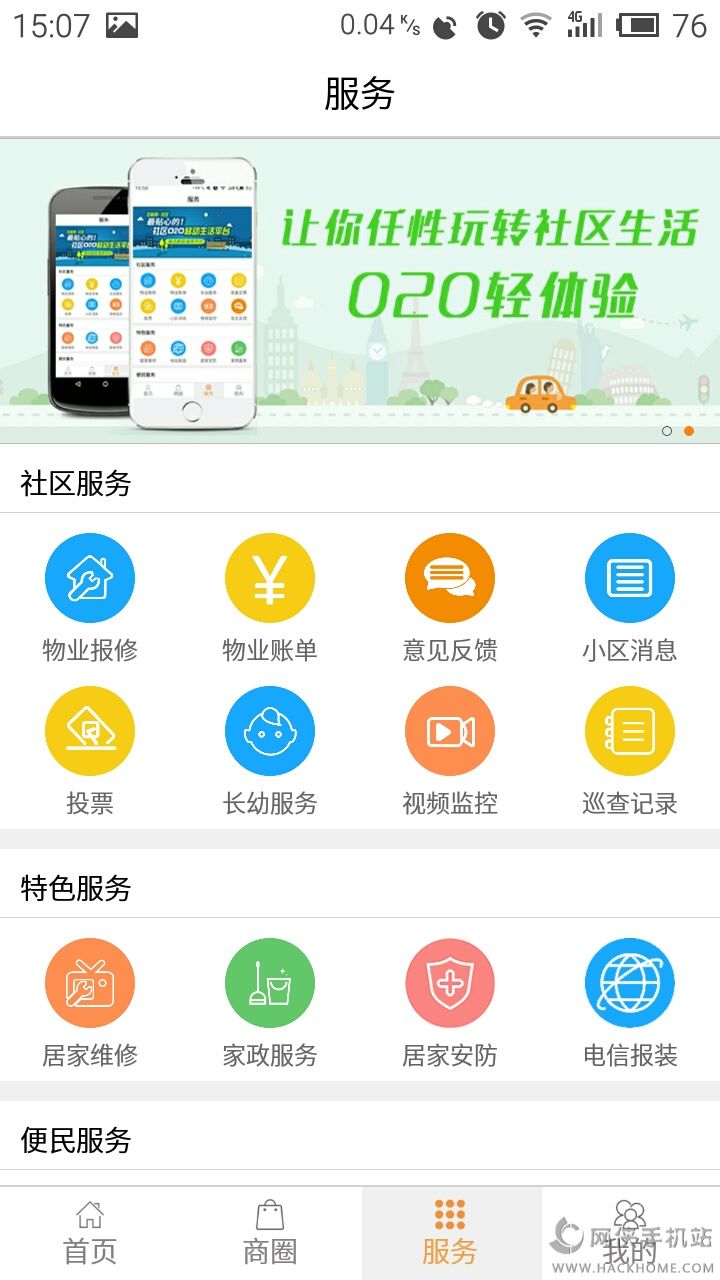Select the 服务 services tab

click(450, 1233)
